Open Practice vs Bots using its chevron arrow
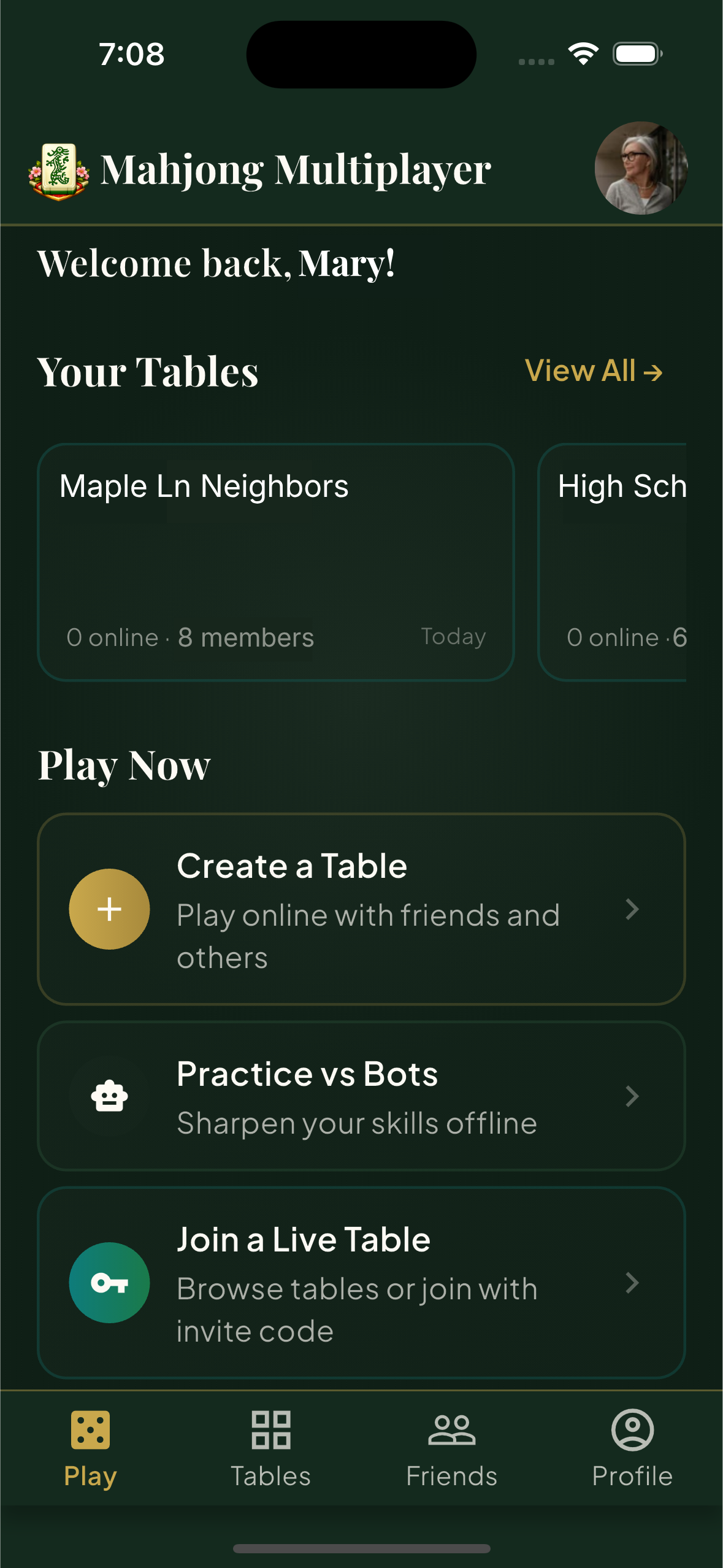This screenshot has width=723, height=1568. tap(633, 1096)
